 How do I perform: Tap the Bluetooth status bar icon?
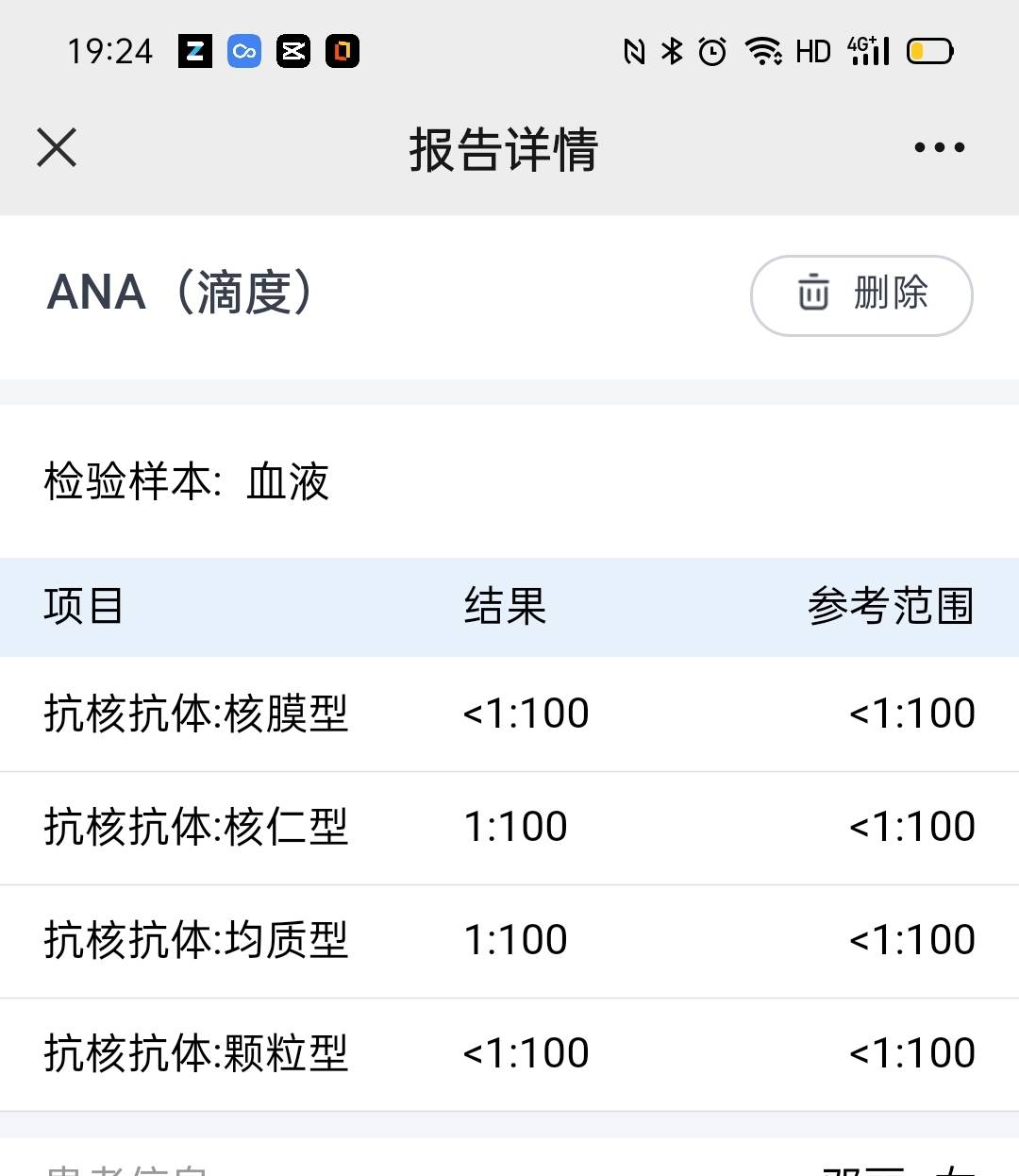coord(672,51)
